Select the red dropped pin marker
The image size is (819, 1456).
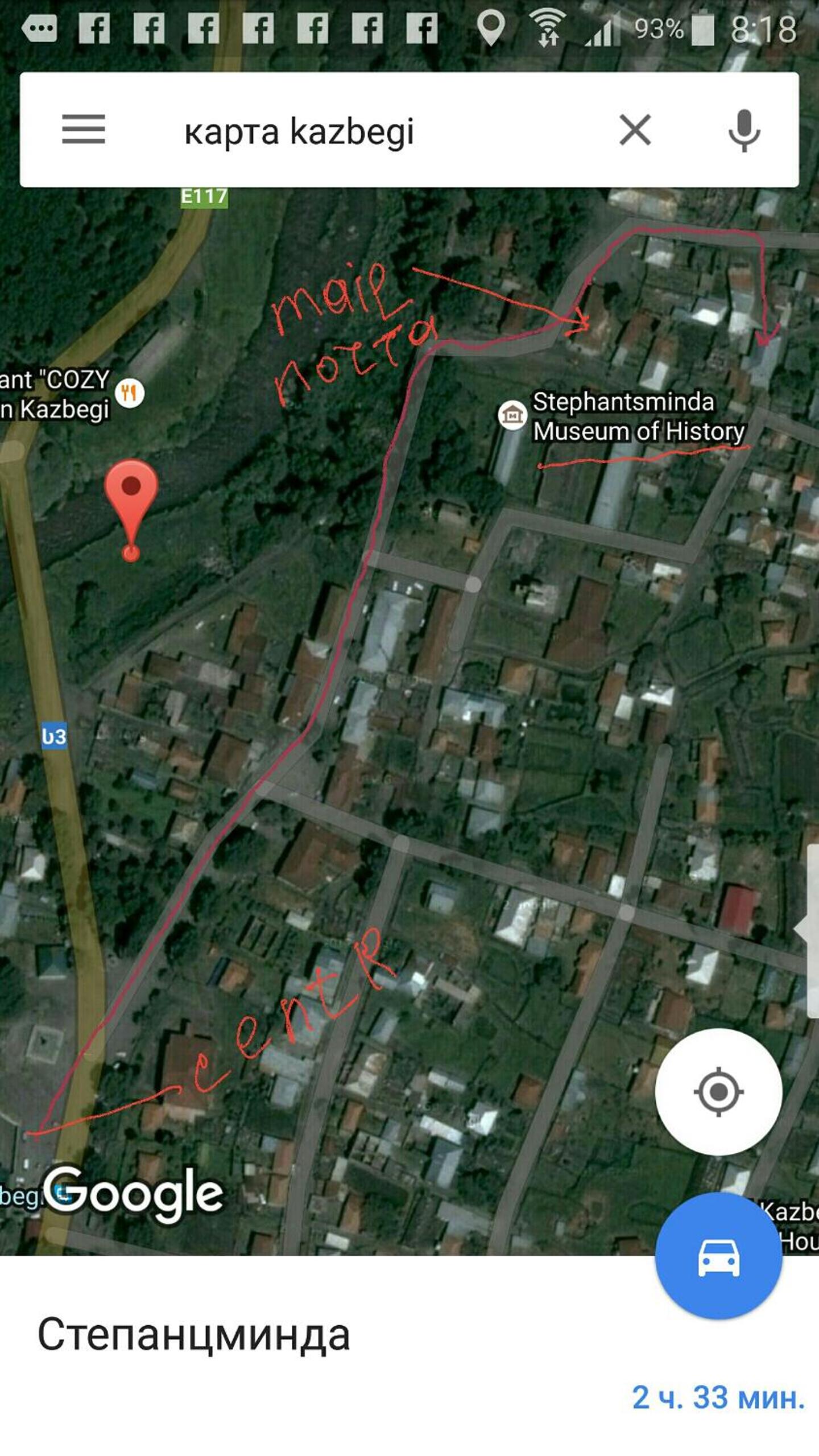(131, 510)
